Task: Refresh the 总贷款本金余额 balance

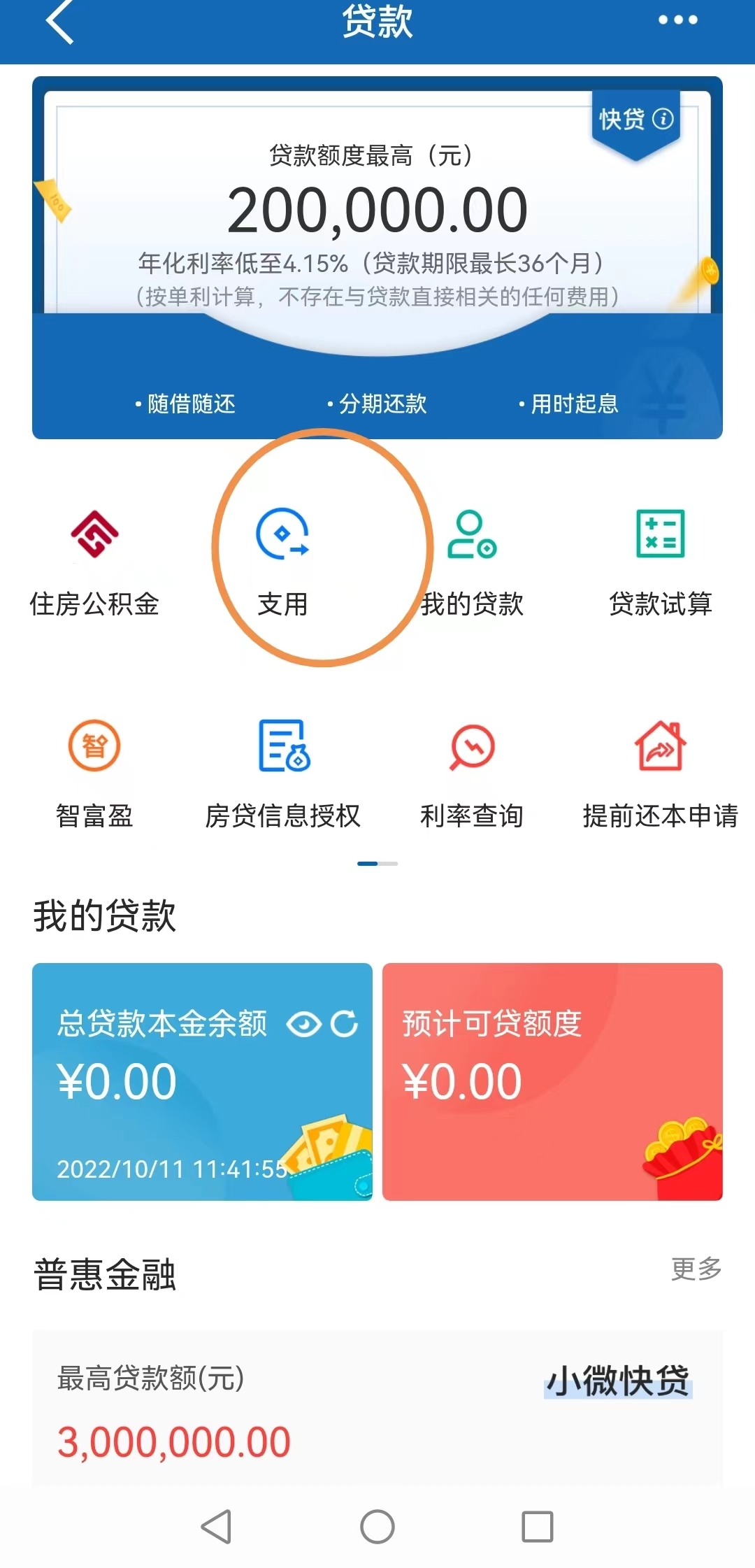Action: point(345,1024)
